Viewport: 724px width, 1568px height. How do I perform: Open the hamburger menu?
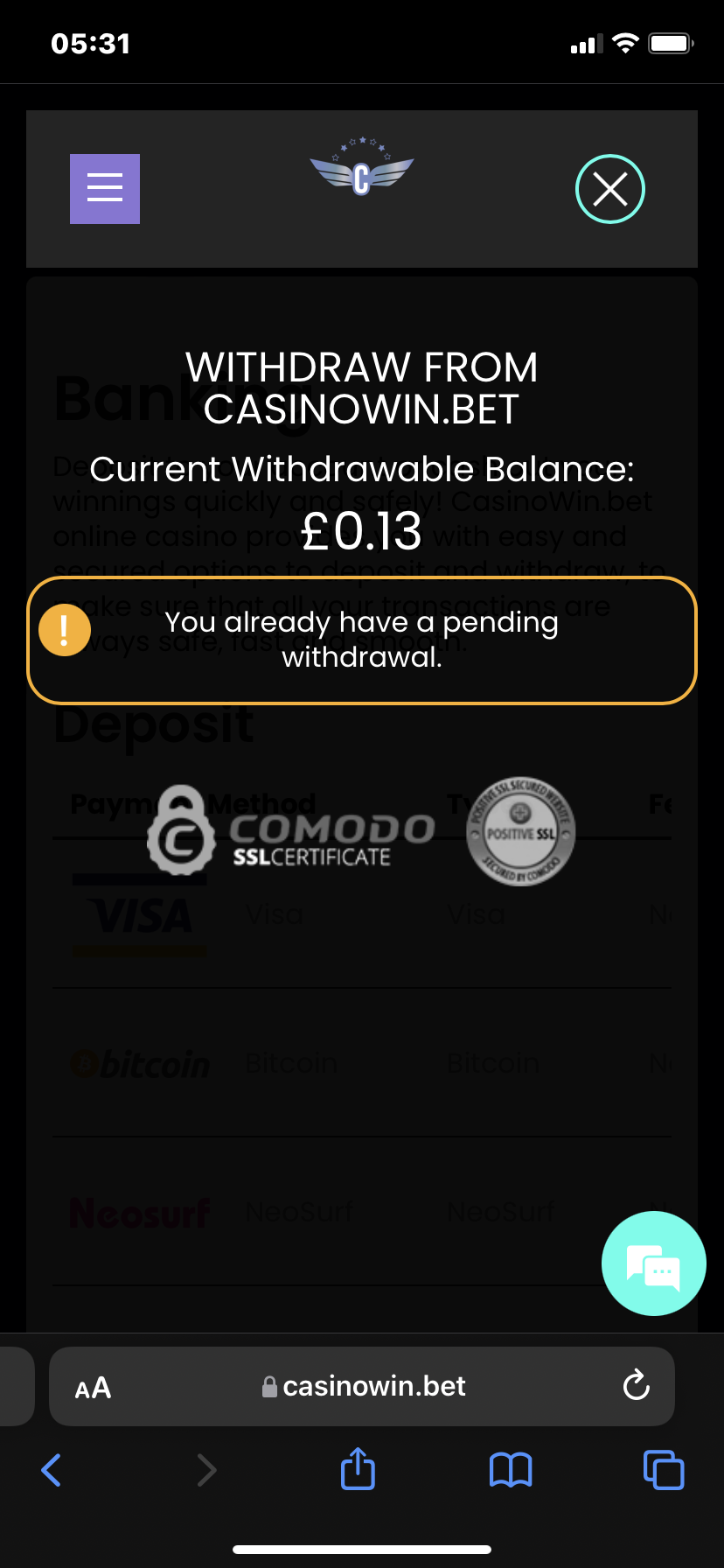(x=105, y=189)
